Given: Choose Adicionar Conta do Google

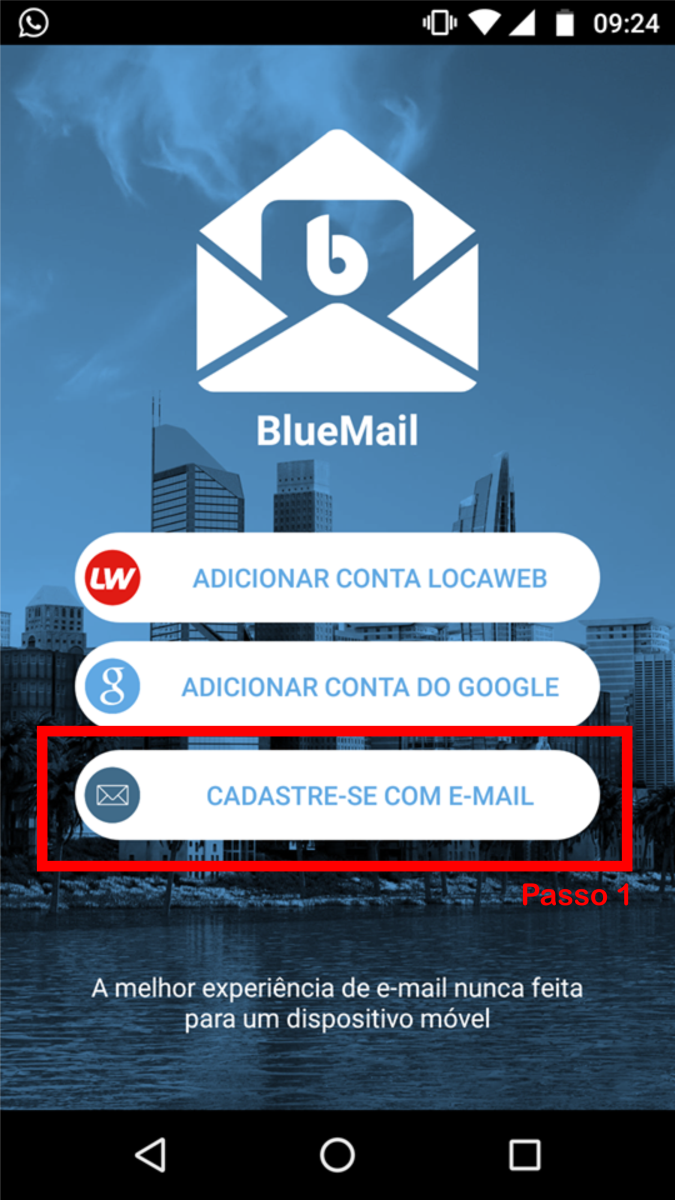Looking at the screenshot, I should coord(337,687).
